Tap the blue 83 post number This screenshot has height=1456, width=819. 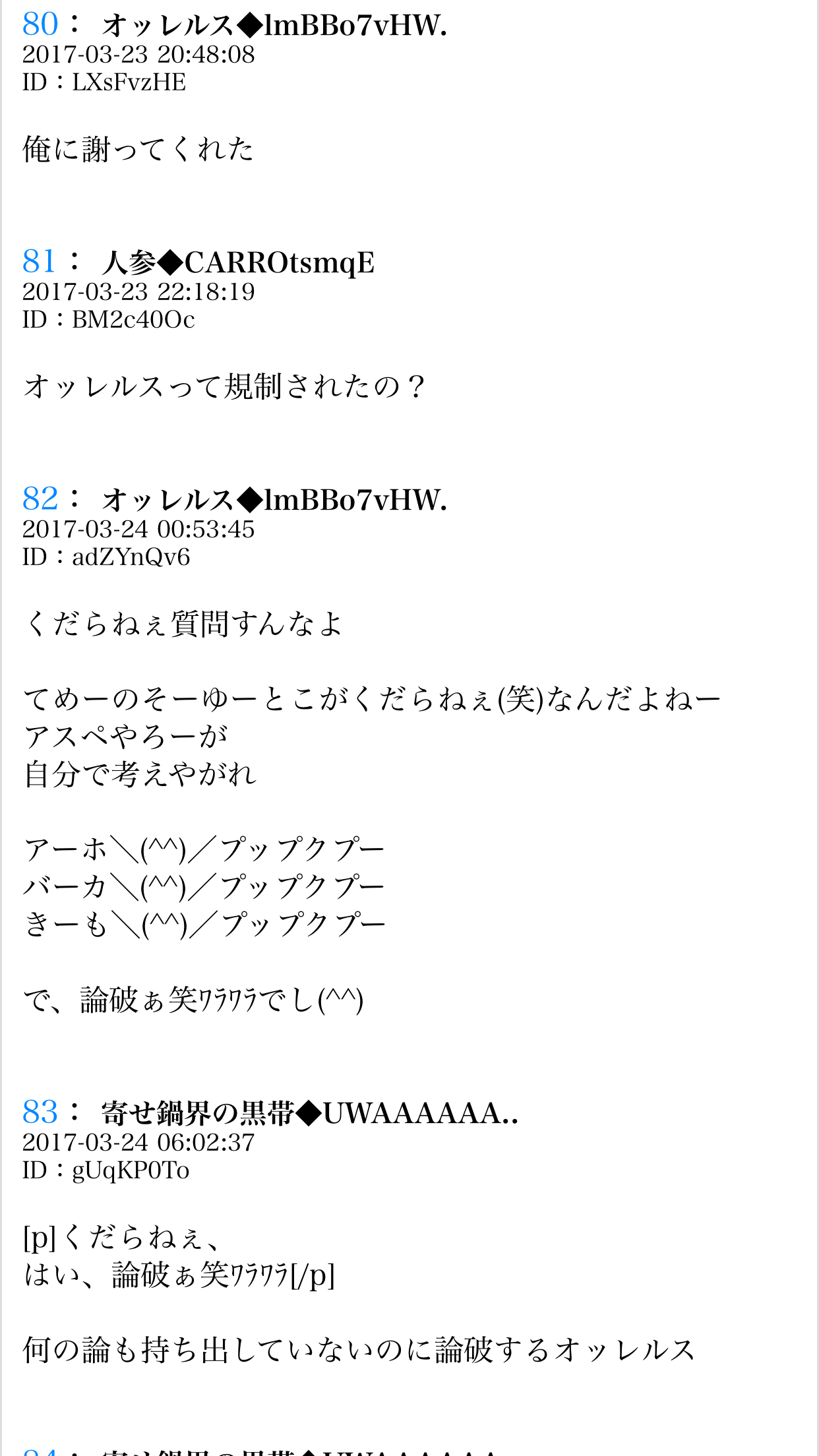point(40,1112)
